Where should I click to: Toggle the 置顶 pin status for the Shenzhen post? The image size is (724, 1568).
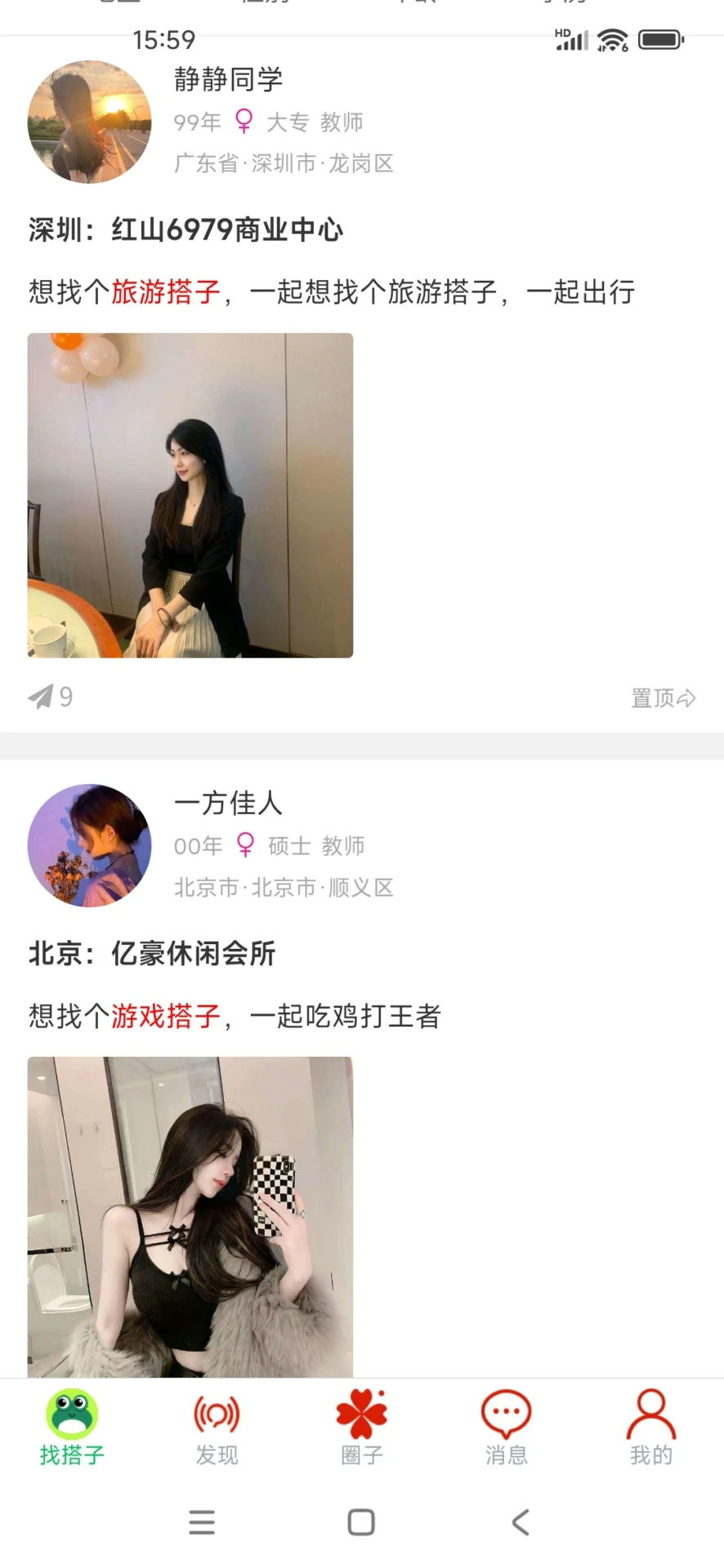664,697
